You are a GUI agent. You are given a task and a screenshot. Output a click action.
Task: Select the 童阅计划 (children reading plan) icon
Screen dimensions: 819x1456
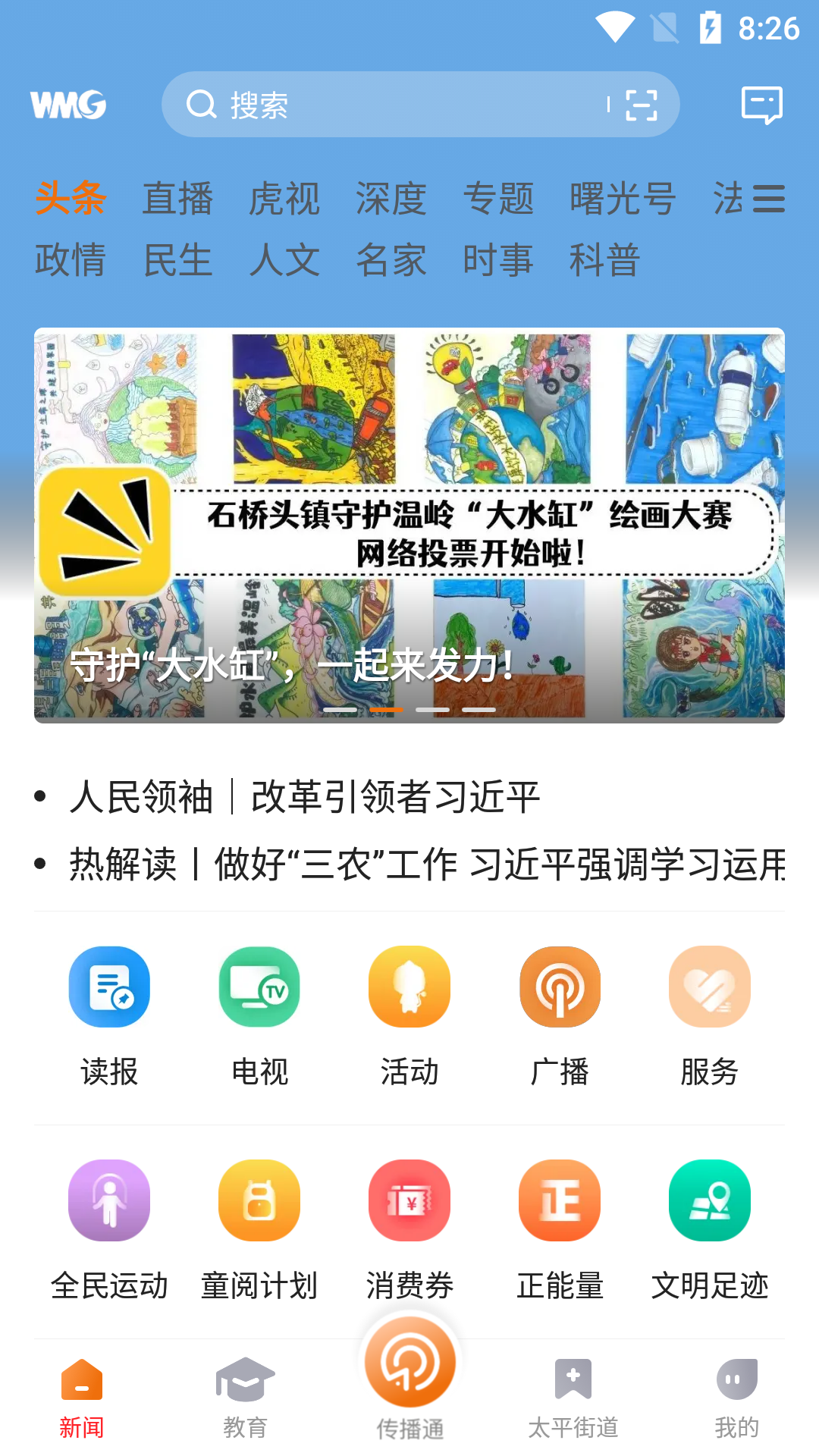tap(259, 1200)
